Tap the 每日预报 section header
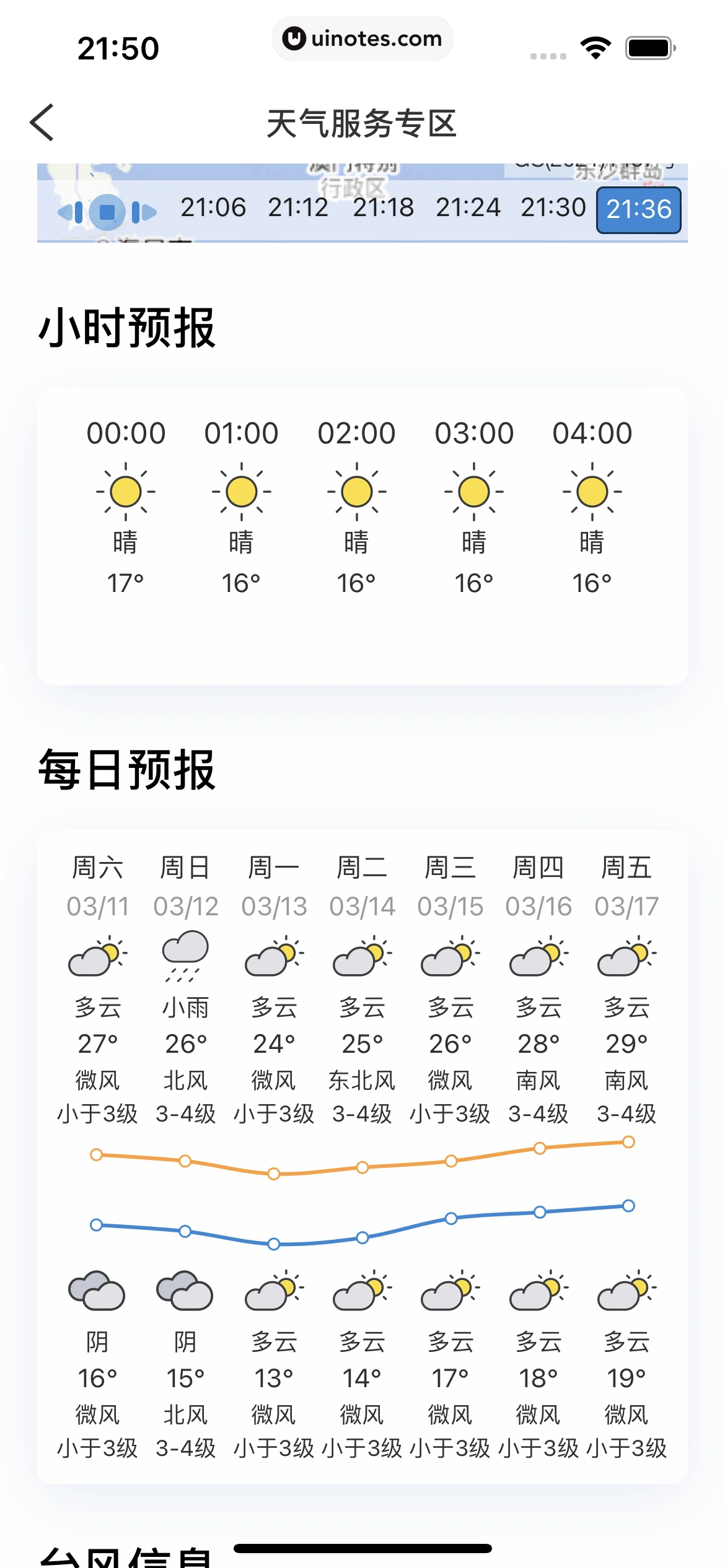The height and width of the screenshot is (1568, 725). coord(127,768)
